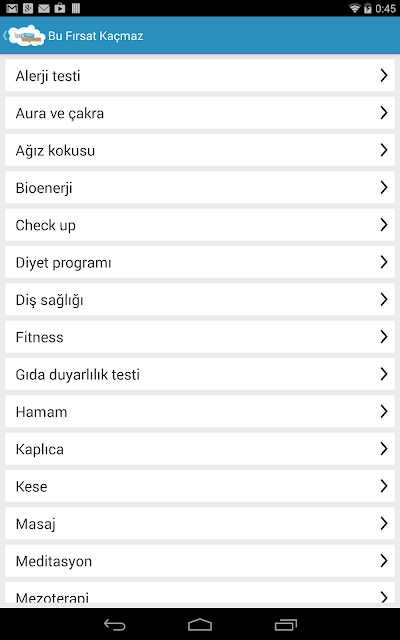The image size is (400, 640).
Task: Open Diş sağlığı category
Action: (x=200, y=299)
